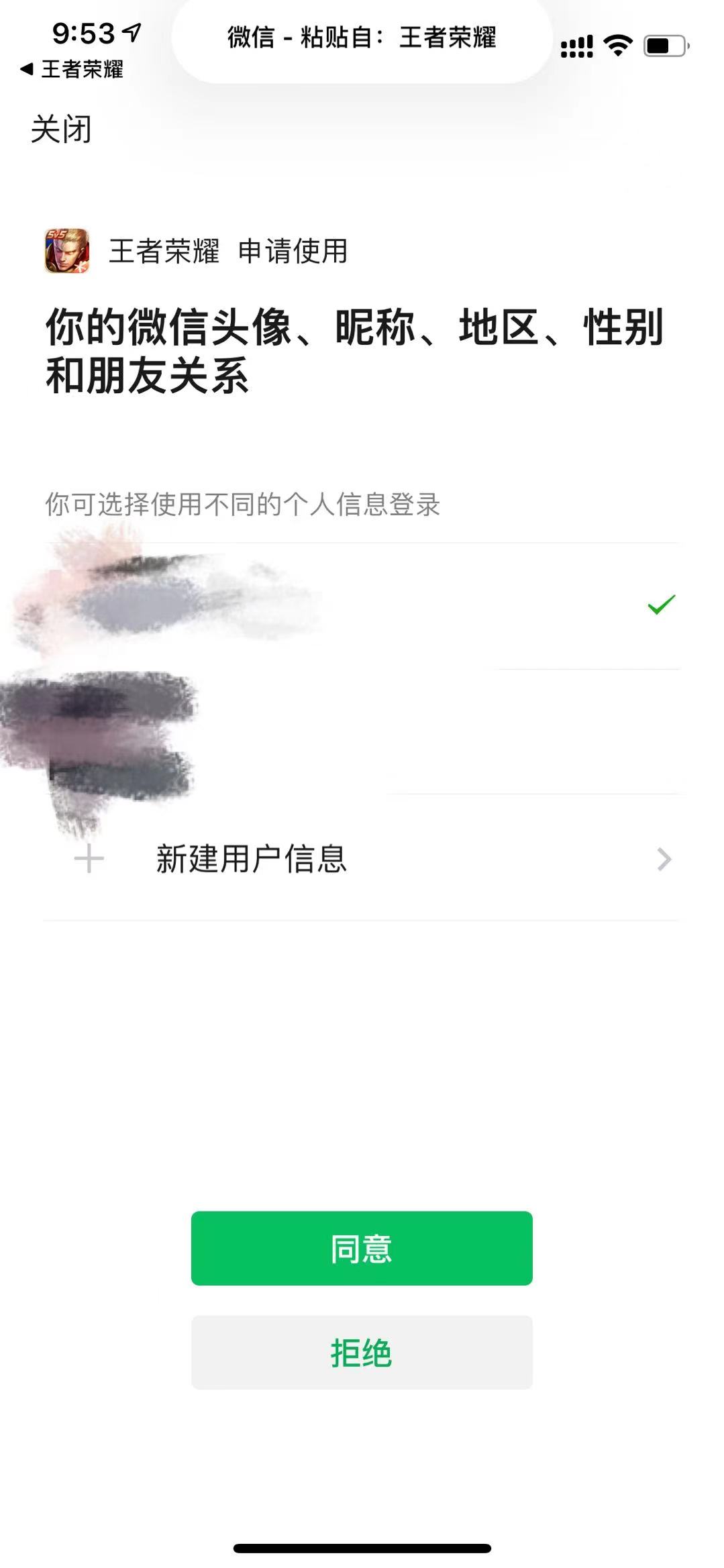724x1568 pixels.
Task: Return to 王者荣耀 via the back link
Action: (72, 69)
